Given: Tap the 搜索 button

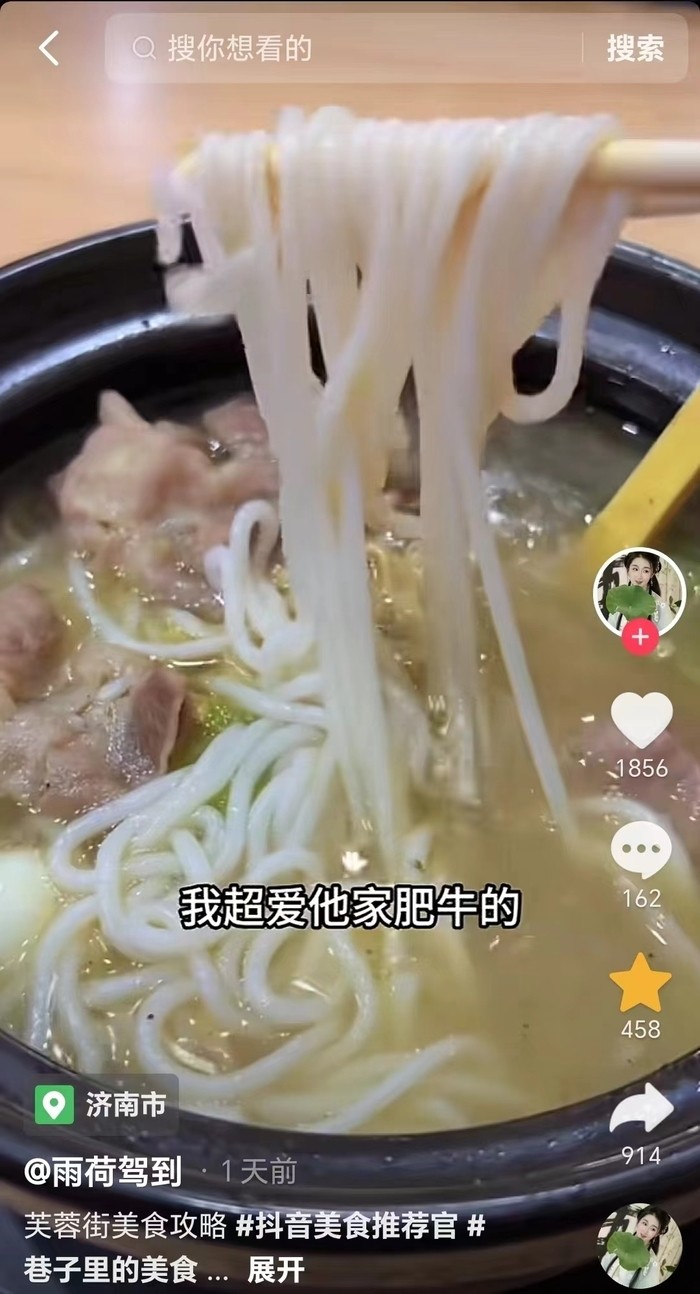Looking at the screenshot, I should 635,48.
